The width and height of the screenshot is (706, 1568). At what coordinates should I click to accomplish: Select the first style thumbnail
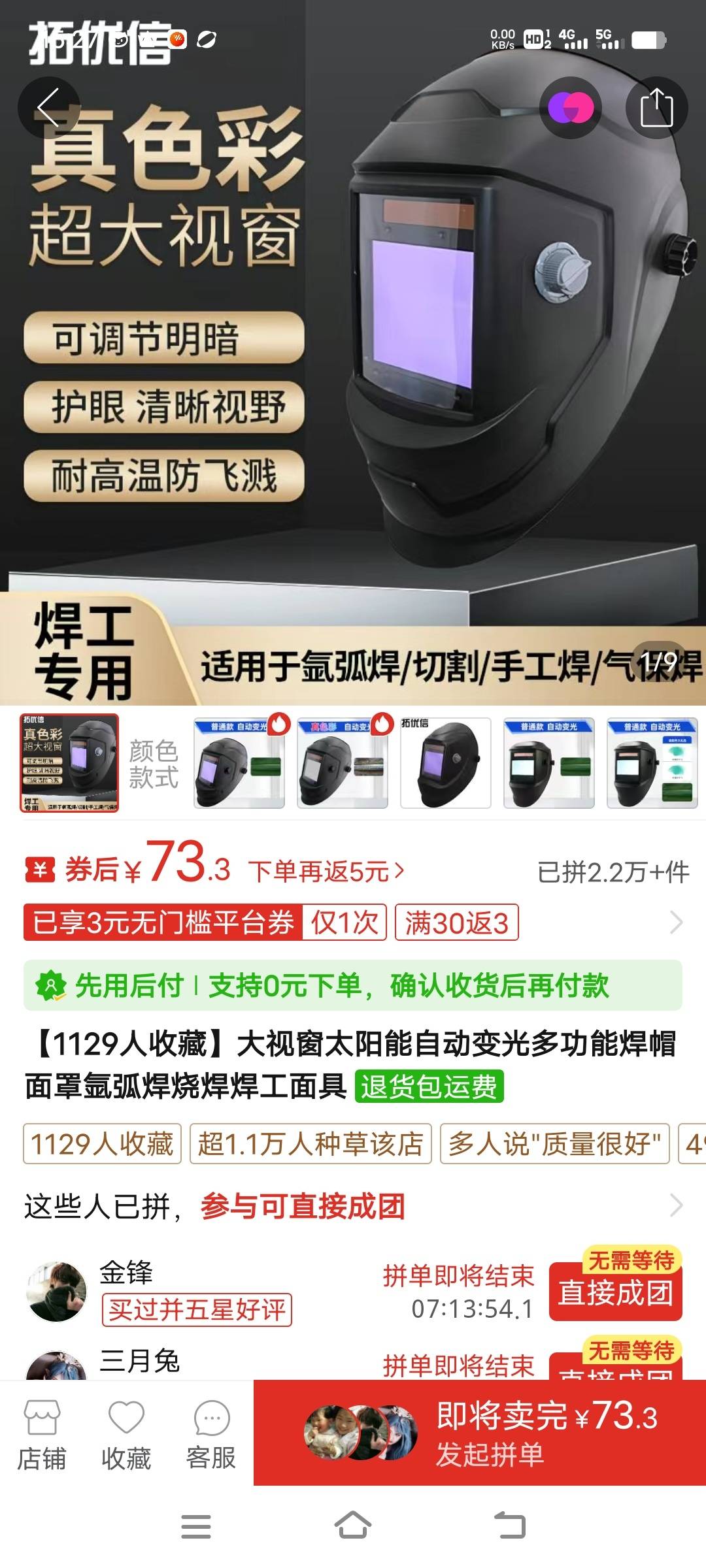(x=239, y=763)
